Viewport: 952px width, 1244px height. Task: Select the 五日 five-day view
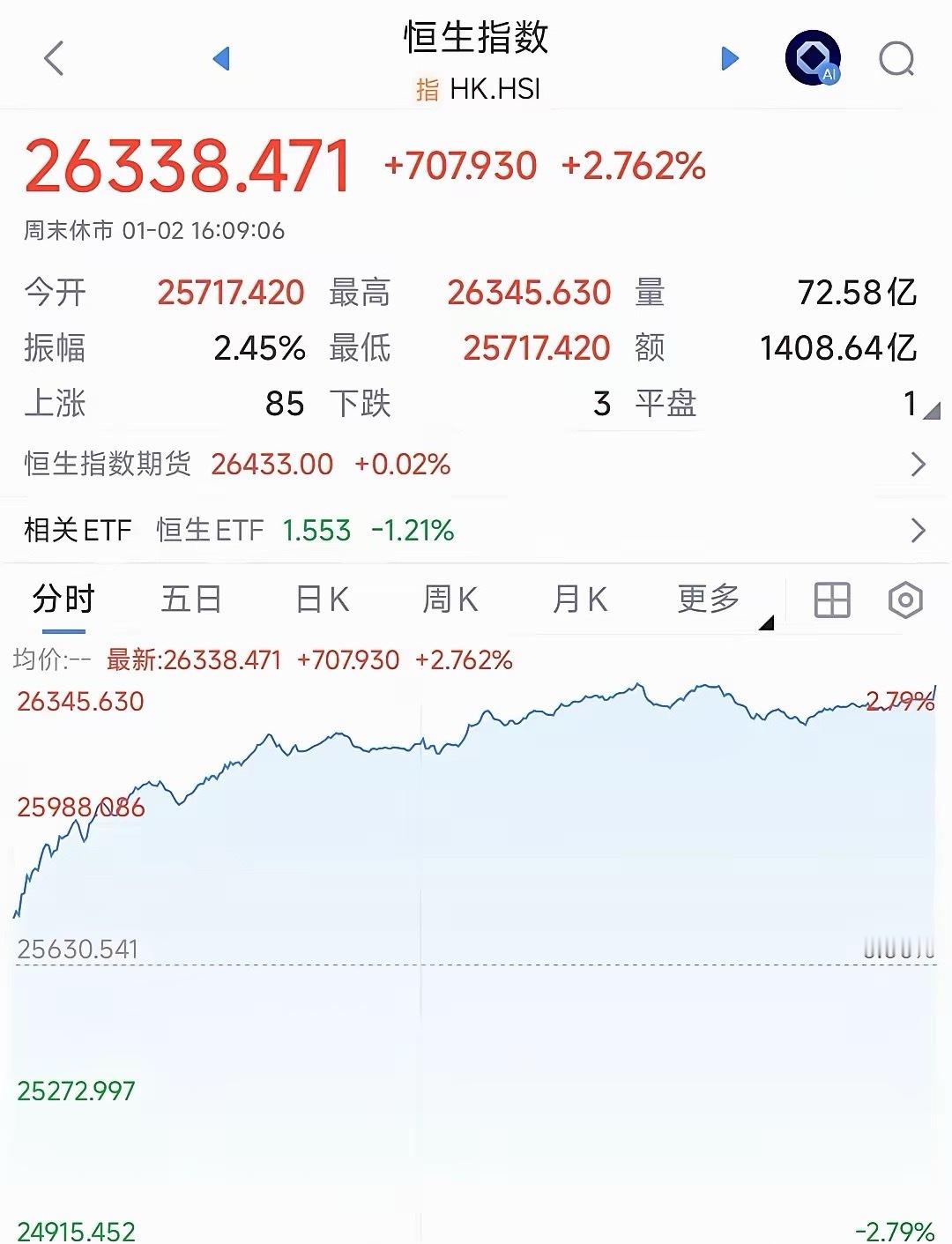[190, 598]
